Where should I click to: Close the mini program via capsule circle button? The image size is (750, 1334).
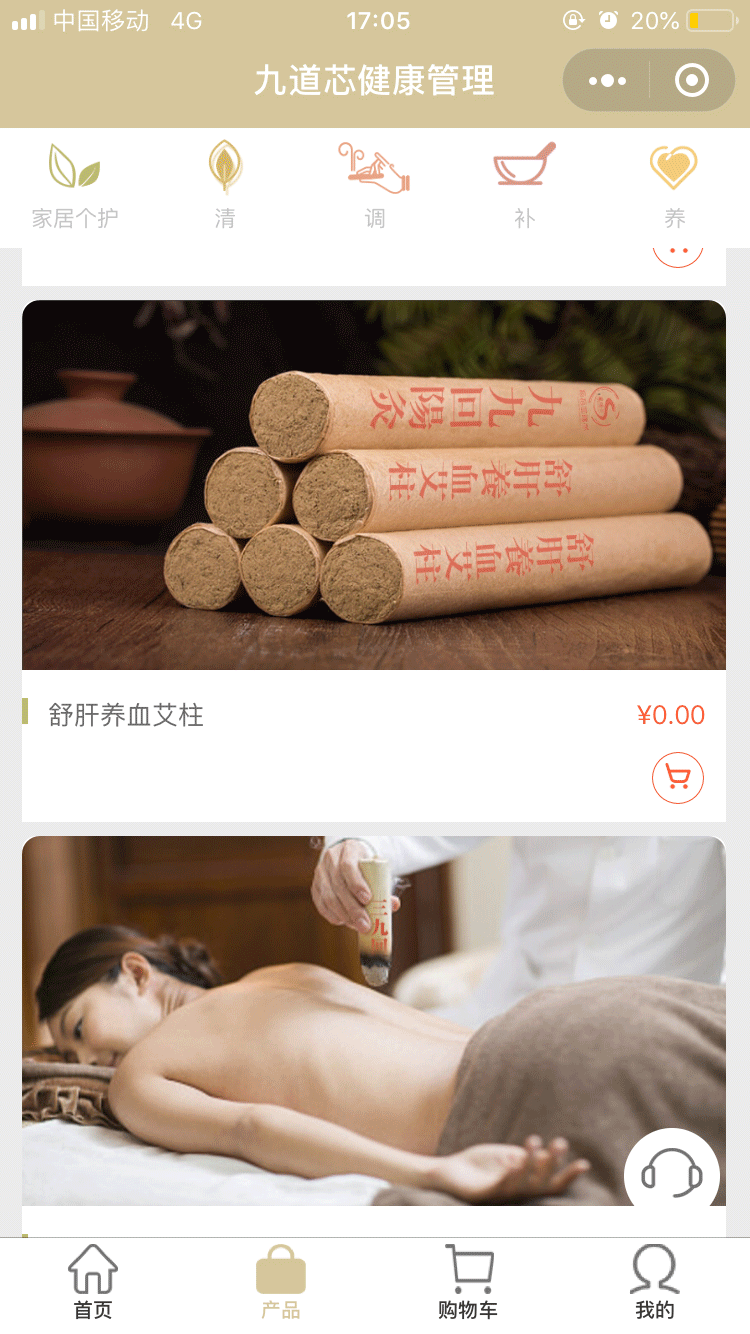tap(692, 81)
